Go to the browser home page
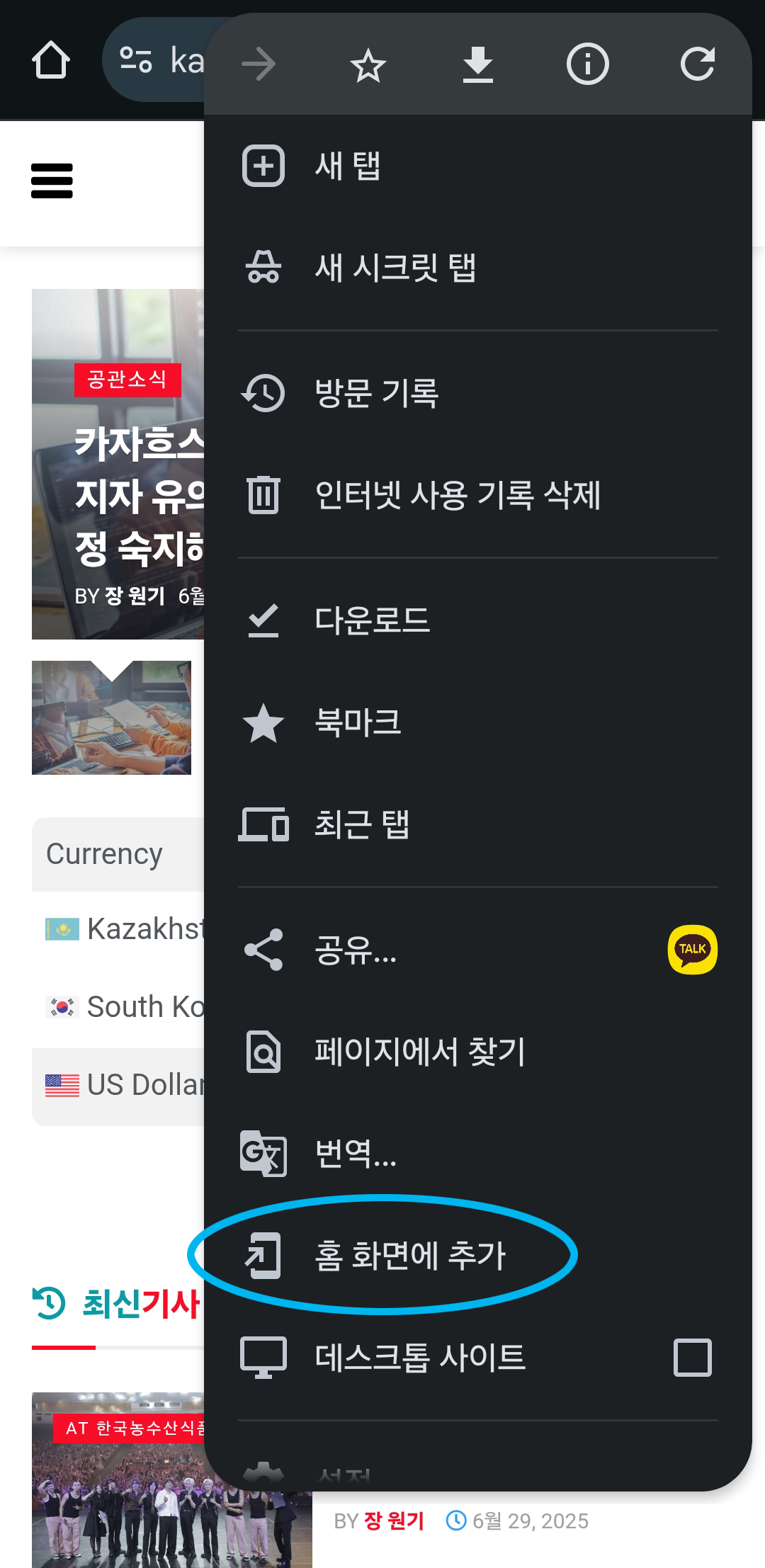Screen dimensions: 765x1568 pyautogui.click(x=51, y=61)
